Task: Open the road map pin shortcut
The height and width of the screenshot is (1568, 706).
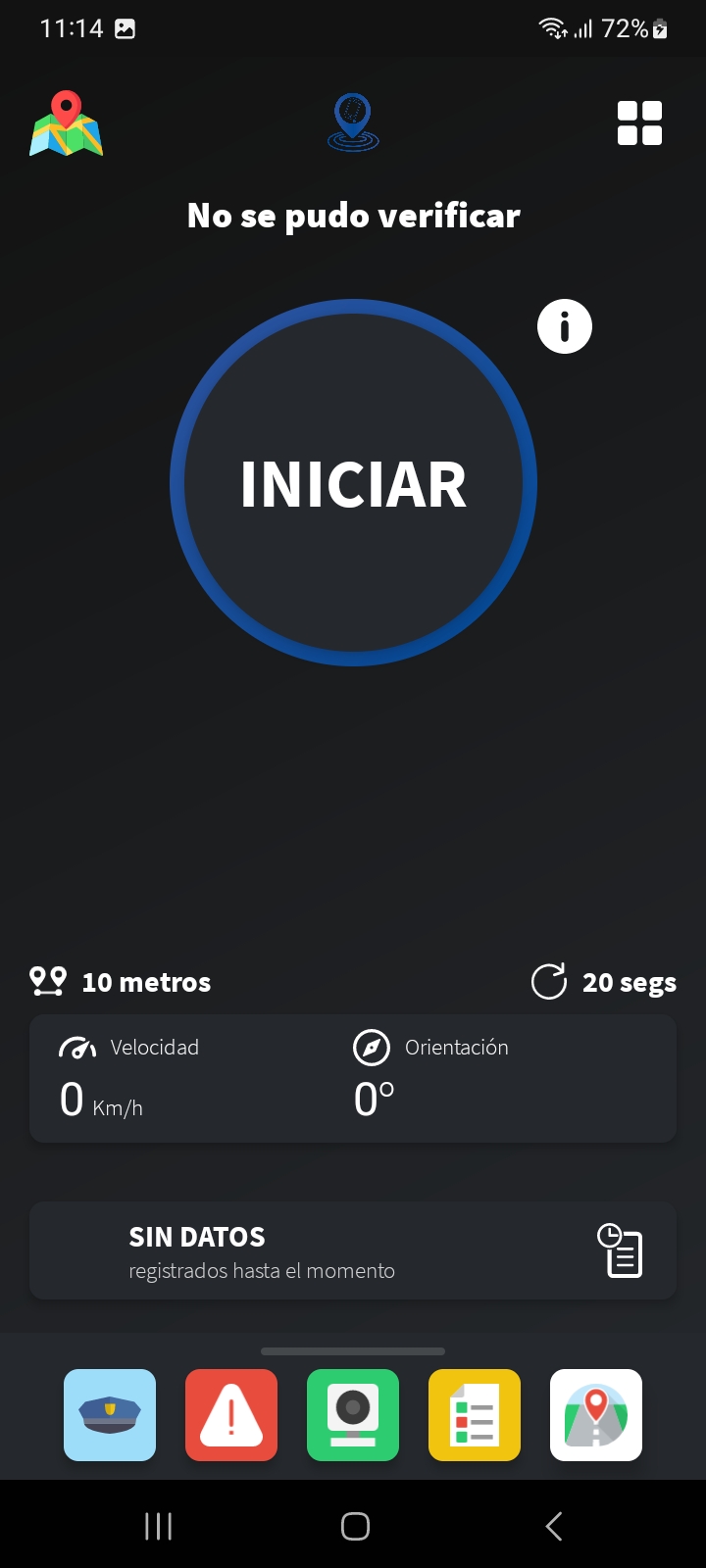Action: click(596, 1415)
